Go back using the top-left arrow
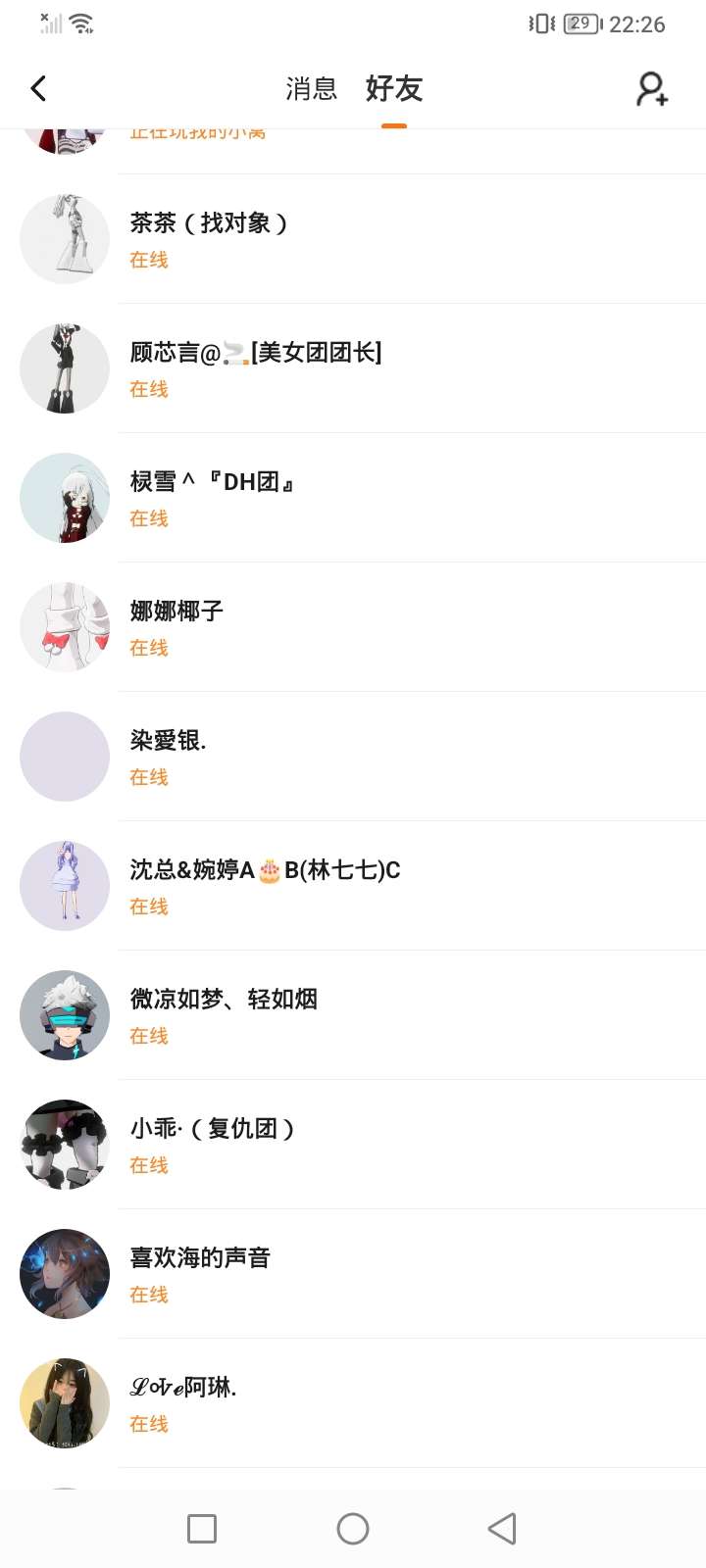The height and width of the screenshot is (1568, 706). tap(39, 89)
